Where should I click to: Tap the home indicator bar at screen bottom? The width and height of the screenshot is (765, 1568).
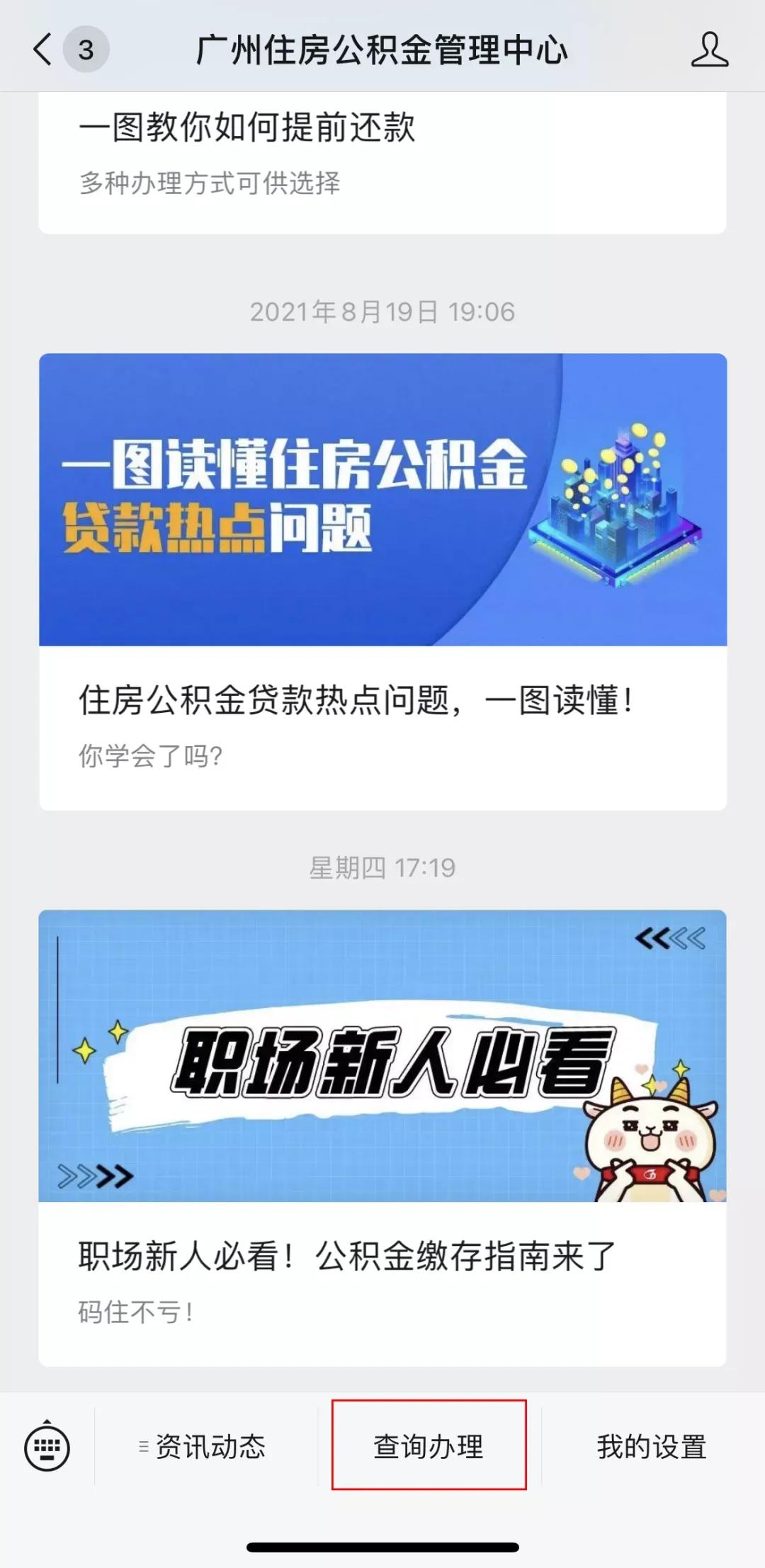pyautogui.click(x=382, y=1547)
